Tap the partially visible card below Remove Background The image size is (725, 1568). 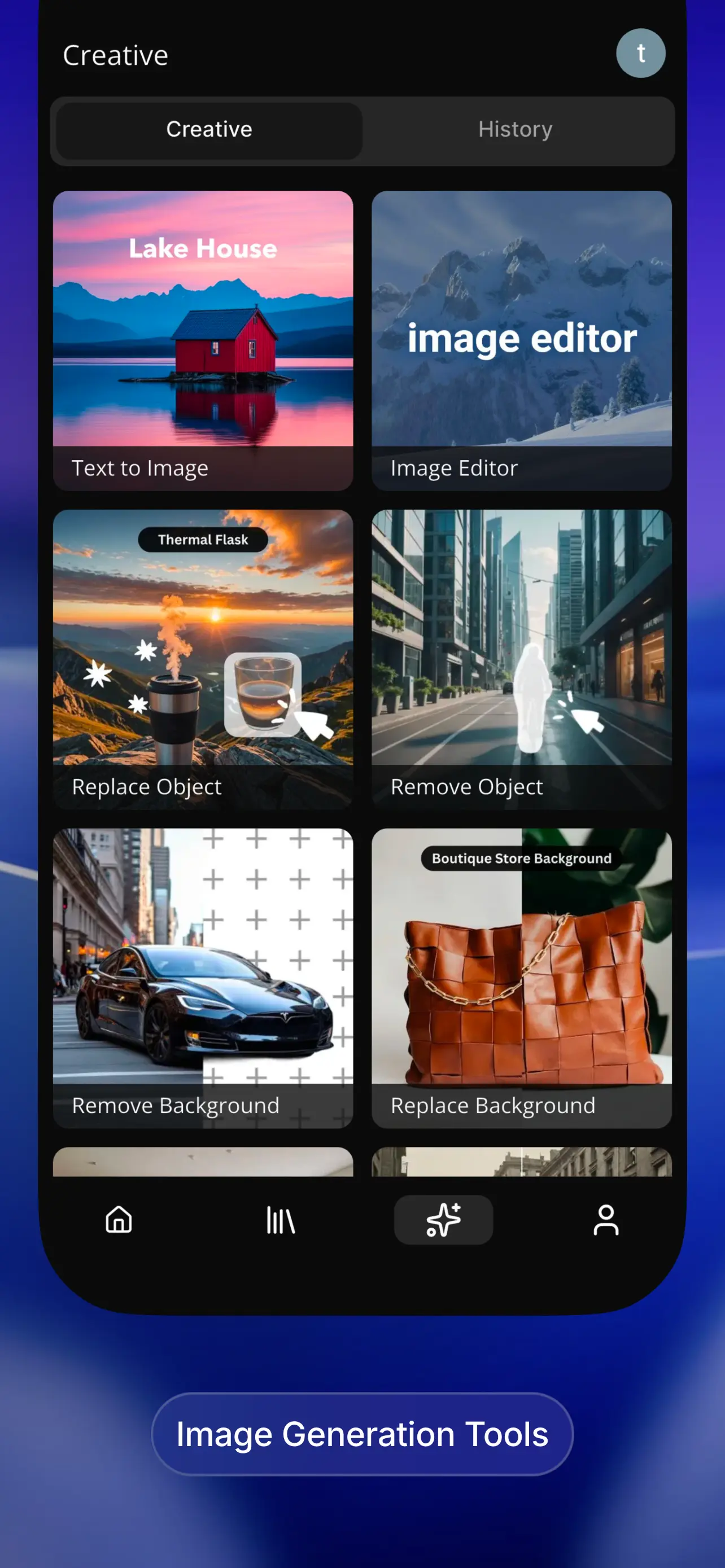pos(203,1159)
